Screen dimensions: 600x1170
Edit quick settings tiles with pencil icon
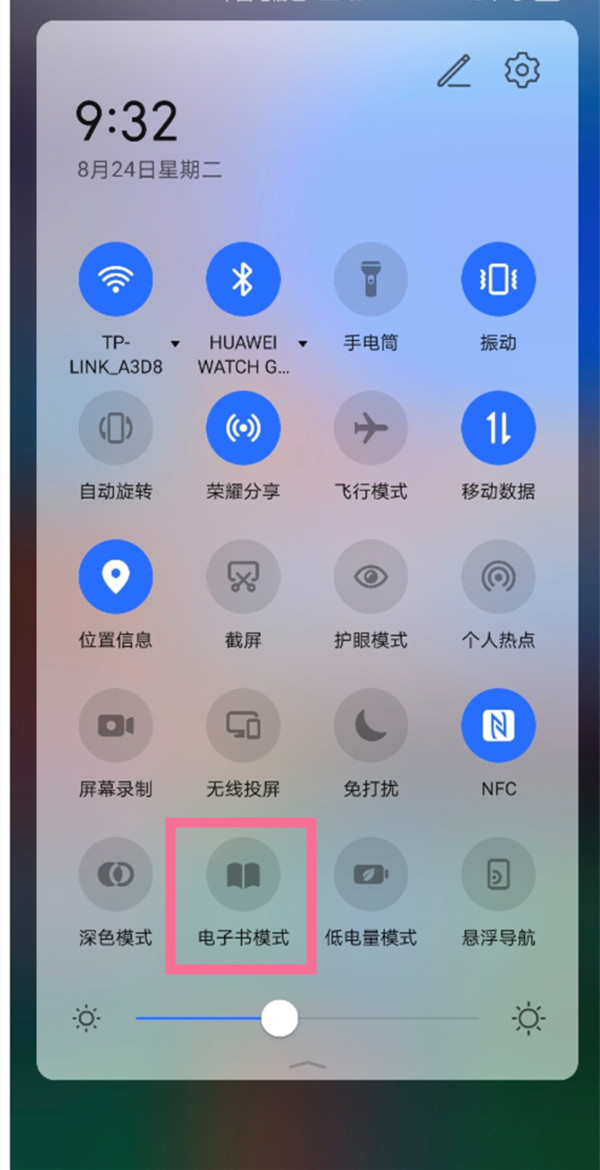(x=454, y=71)
